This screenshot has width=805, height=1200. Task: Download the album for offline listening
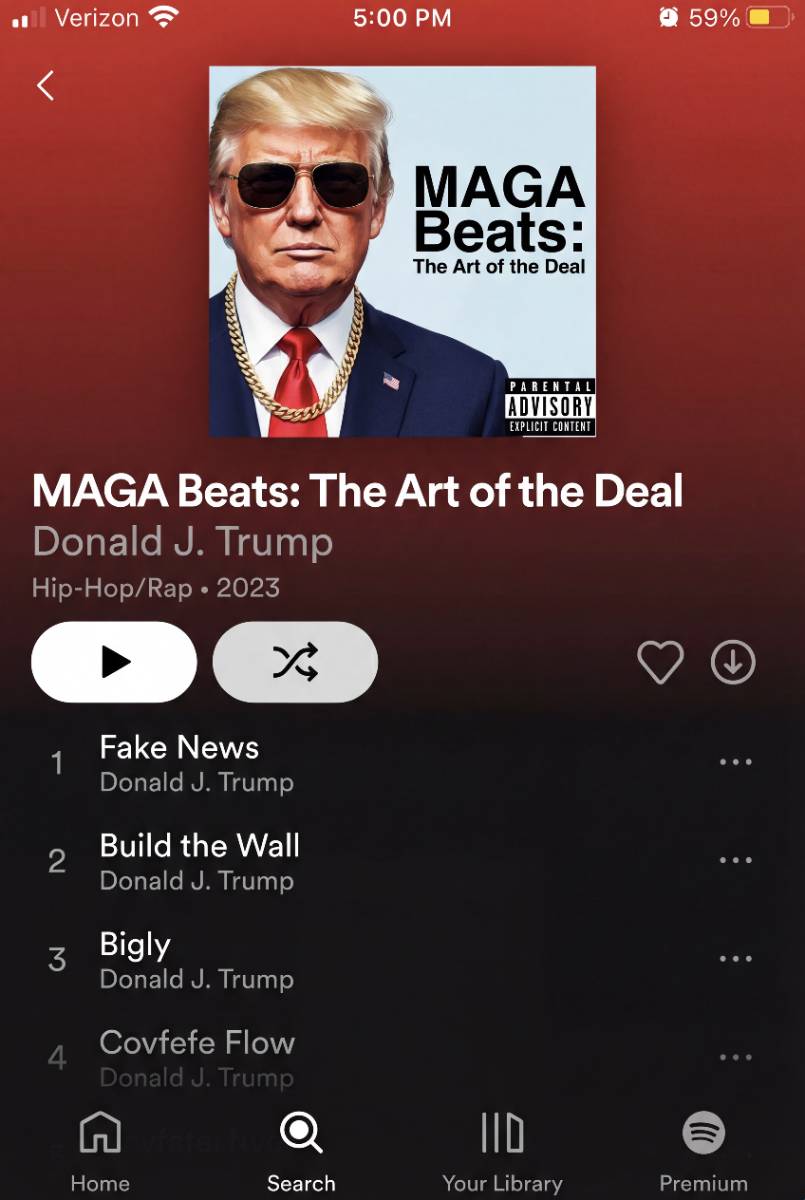click(x=733, y=662)
